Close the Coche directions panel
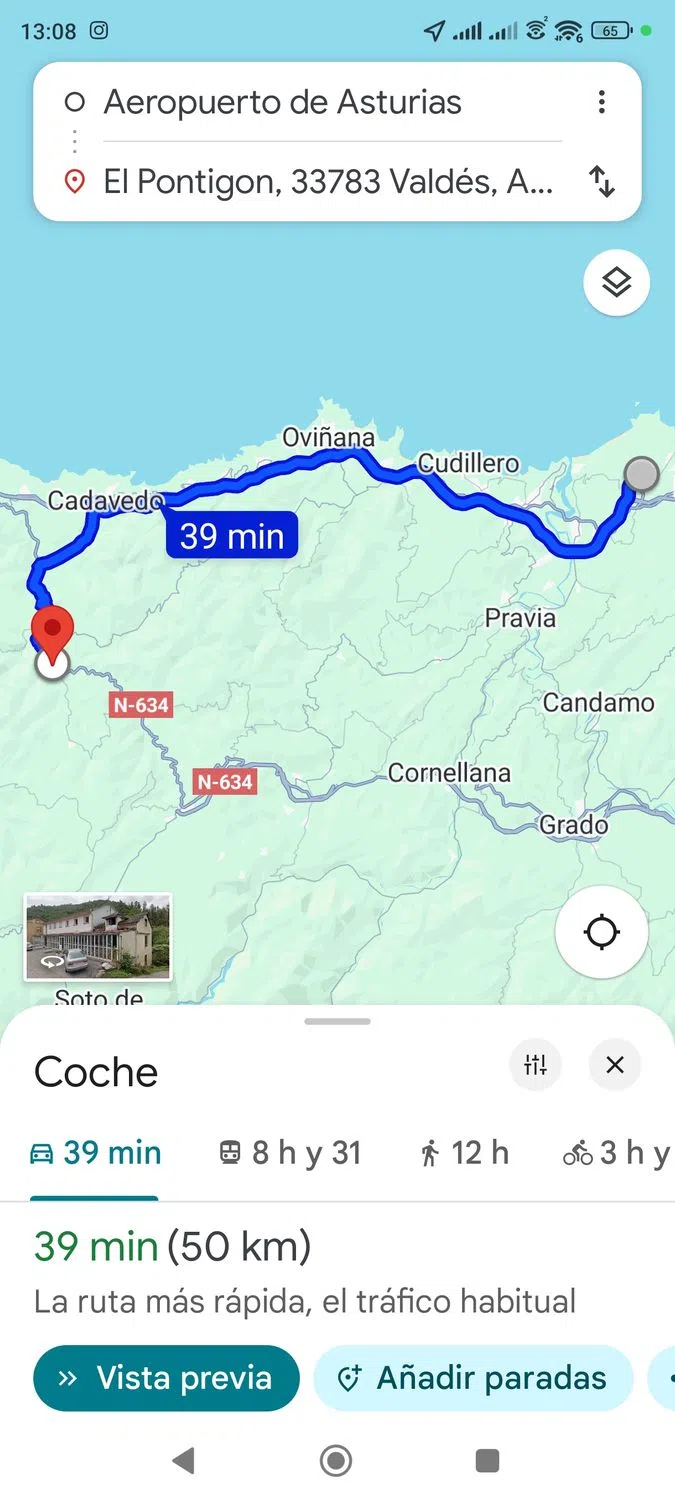The width and height of the screenshot is (675, 1500). [615, 1065]
